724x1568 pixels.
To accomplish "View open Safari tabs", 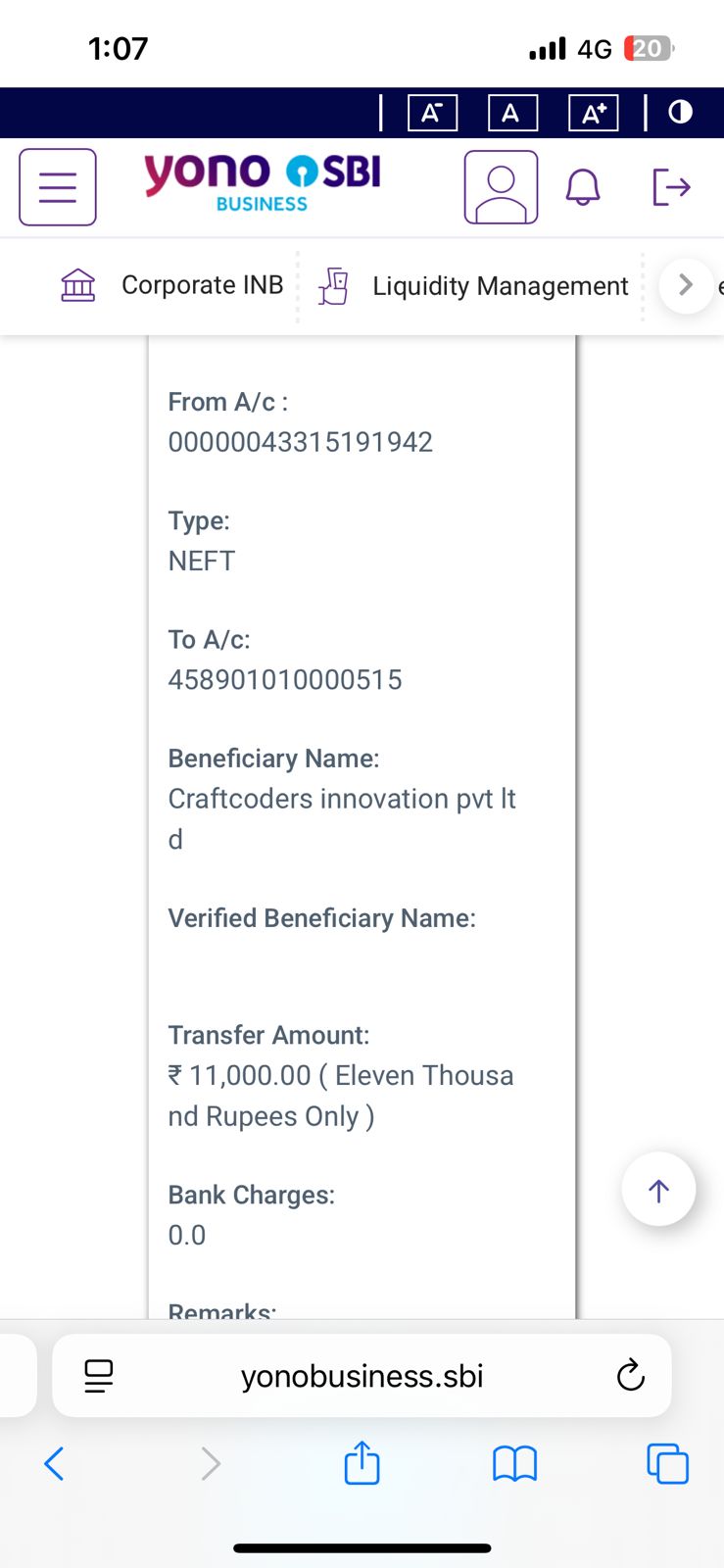I will point(667,1464).
